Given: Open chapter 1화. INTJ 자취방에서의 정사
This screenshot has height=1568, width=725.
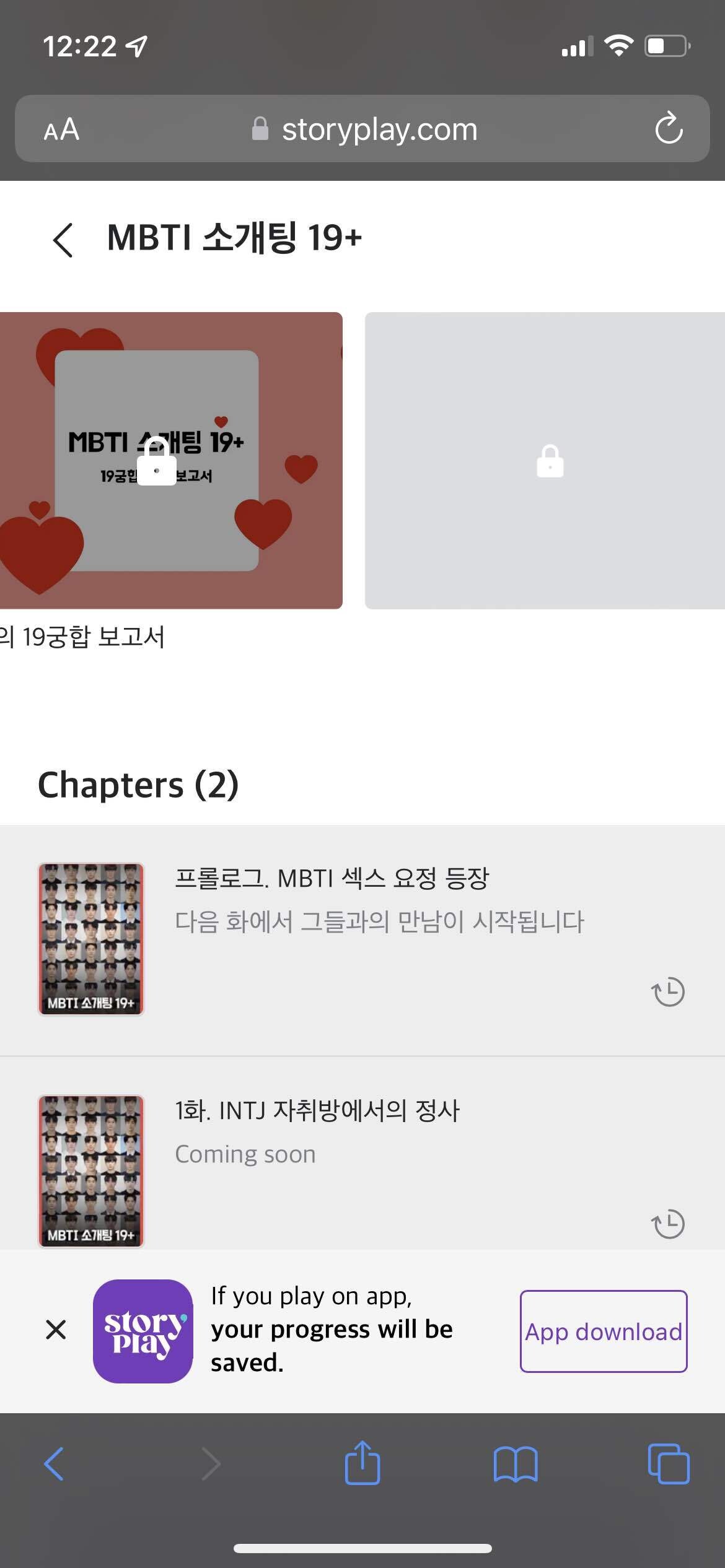Looking at the screenshot, I should [317, 1111].
